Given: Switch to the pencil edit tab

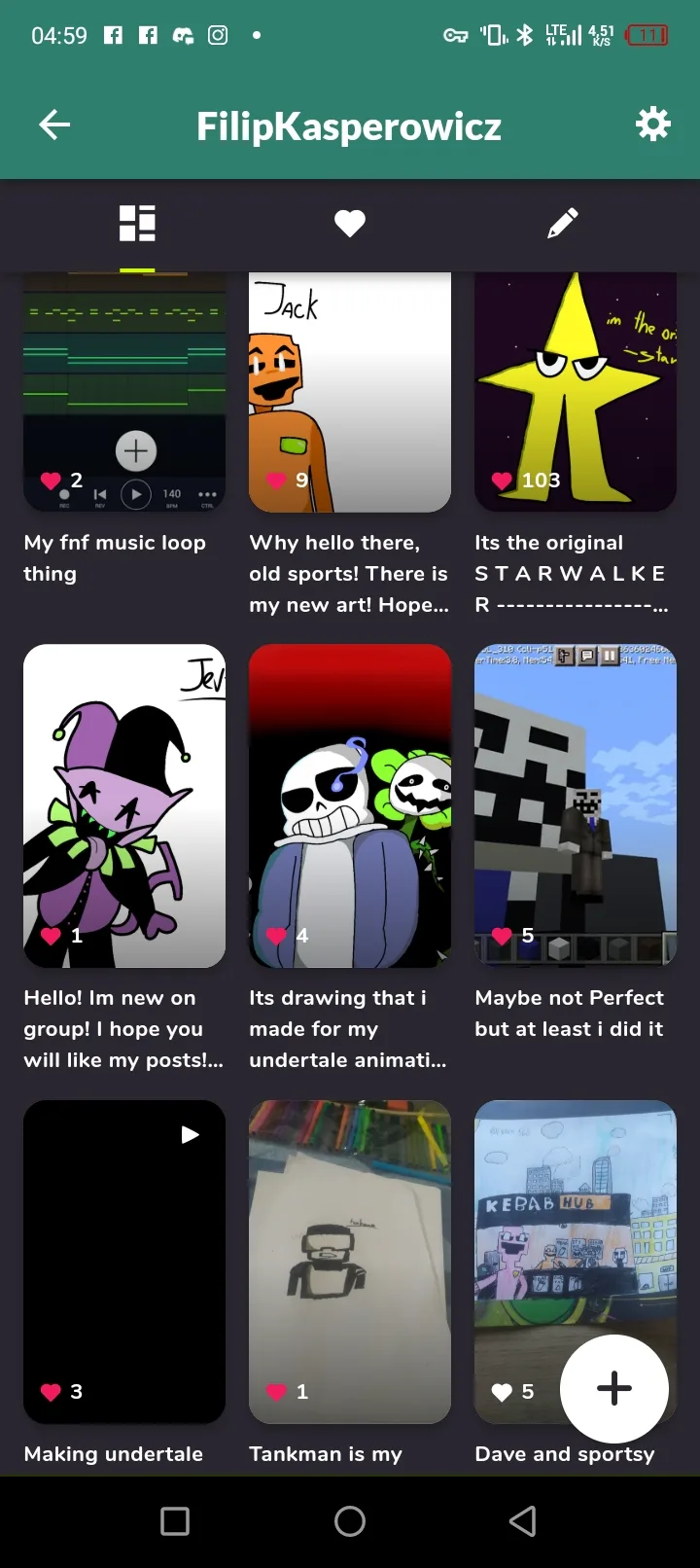Looking at the screenshot, I should pos(563,224).
